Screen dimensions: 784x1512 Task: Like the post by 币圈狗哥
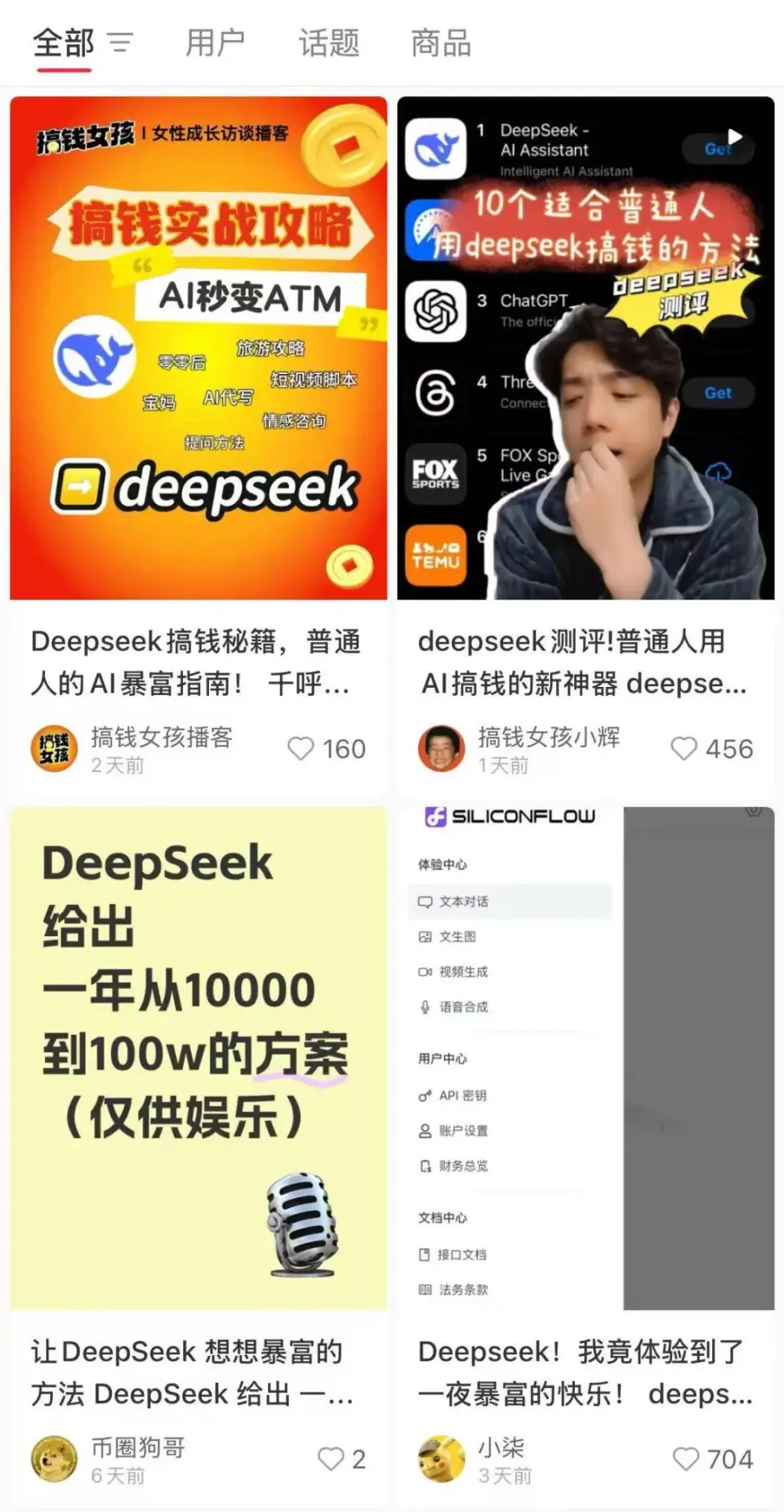(331, 1459)
